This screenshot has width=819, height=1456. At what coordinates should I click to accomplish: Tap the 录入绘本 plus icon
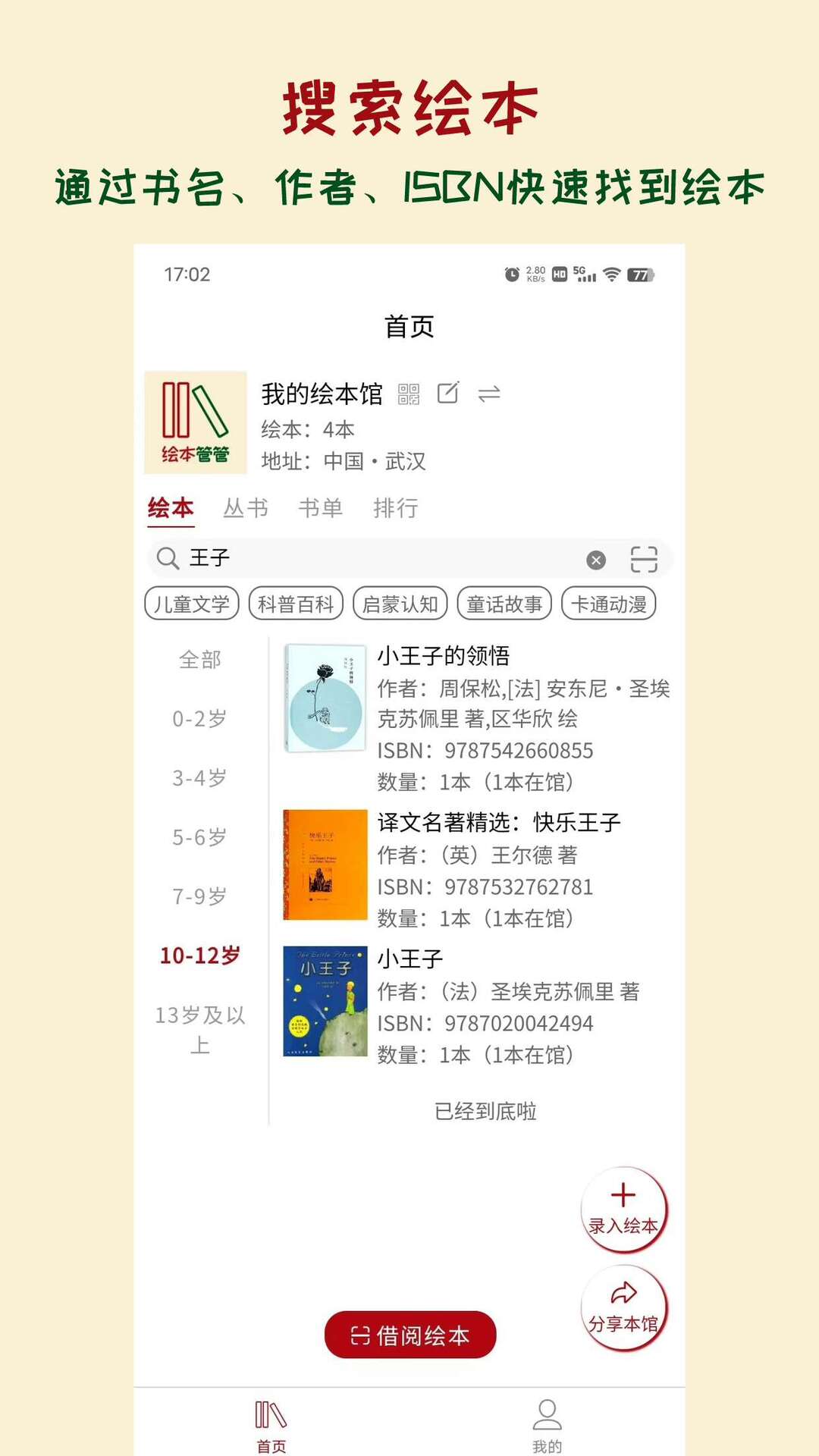623,1194
